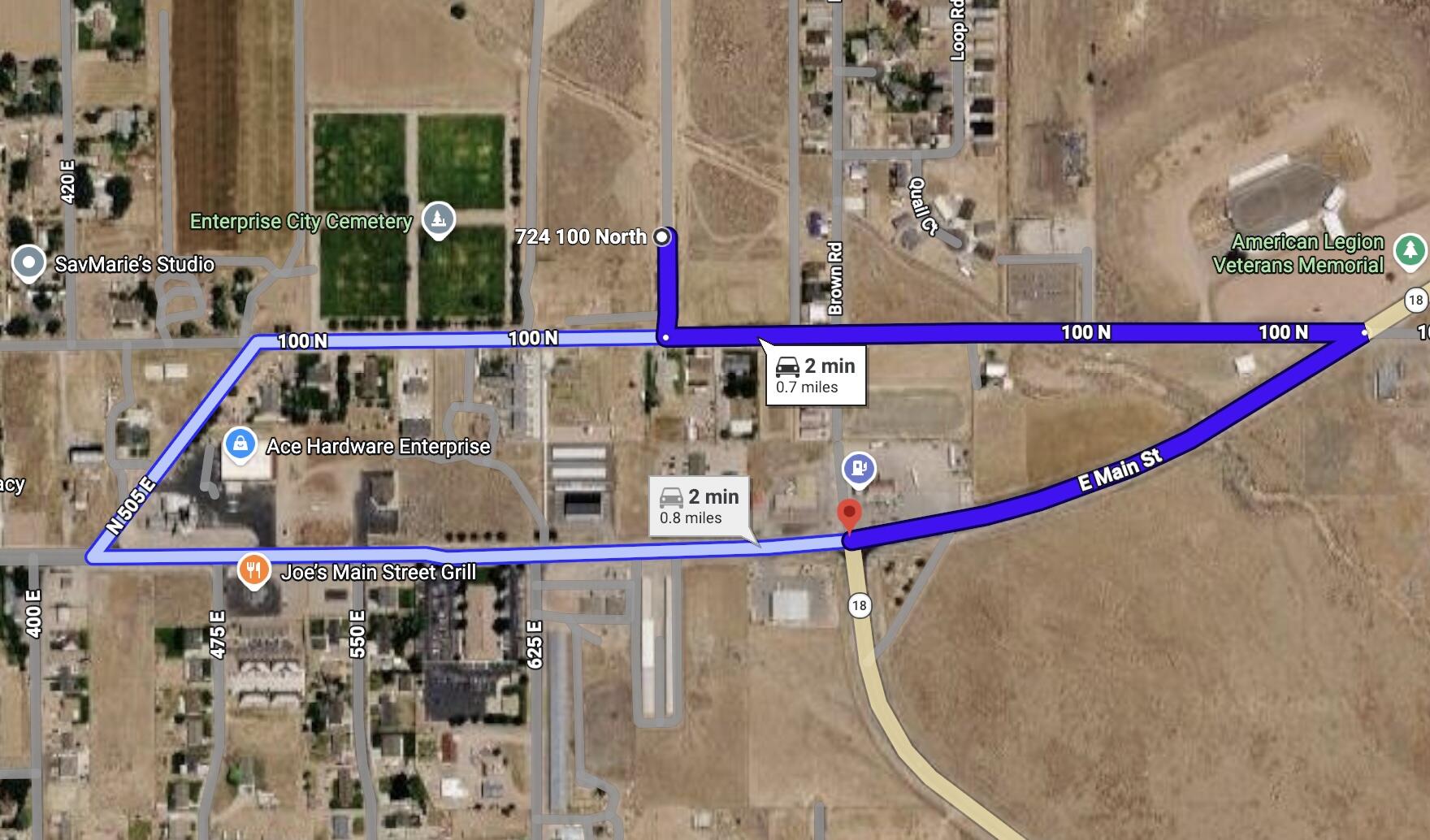Select the 0.8 miles alternate route label

tap(699, 506)
